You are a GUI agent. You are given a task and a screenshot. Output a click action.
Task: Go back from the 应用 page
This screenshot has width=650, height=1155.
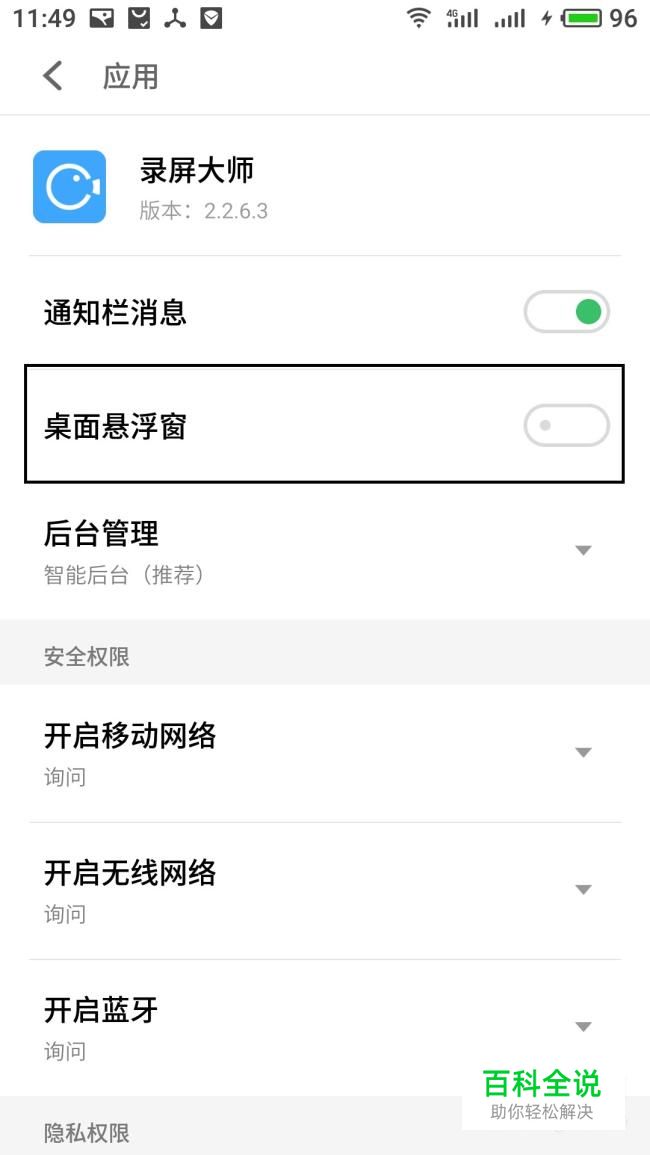[53, 76]
